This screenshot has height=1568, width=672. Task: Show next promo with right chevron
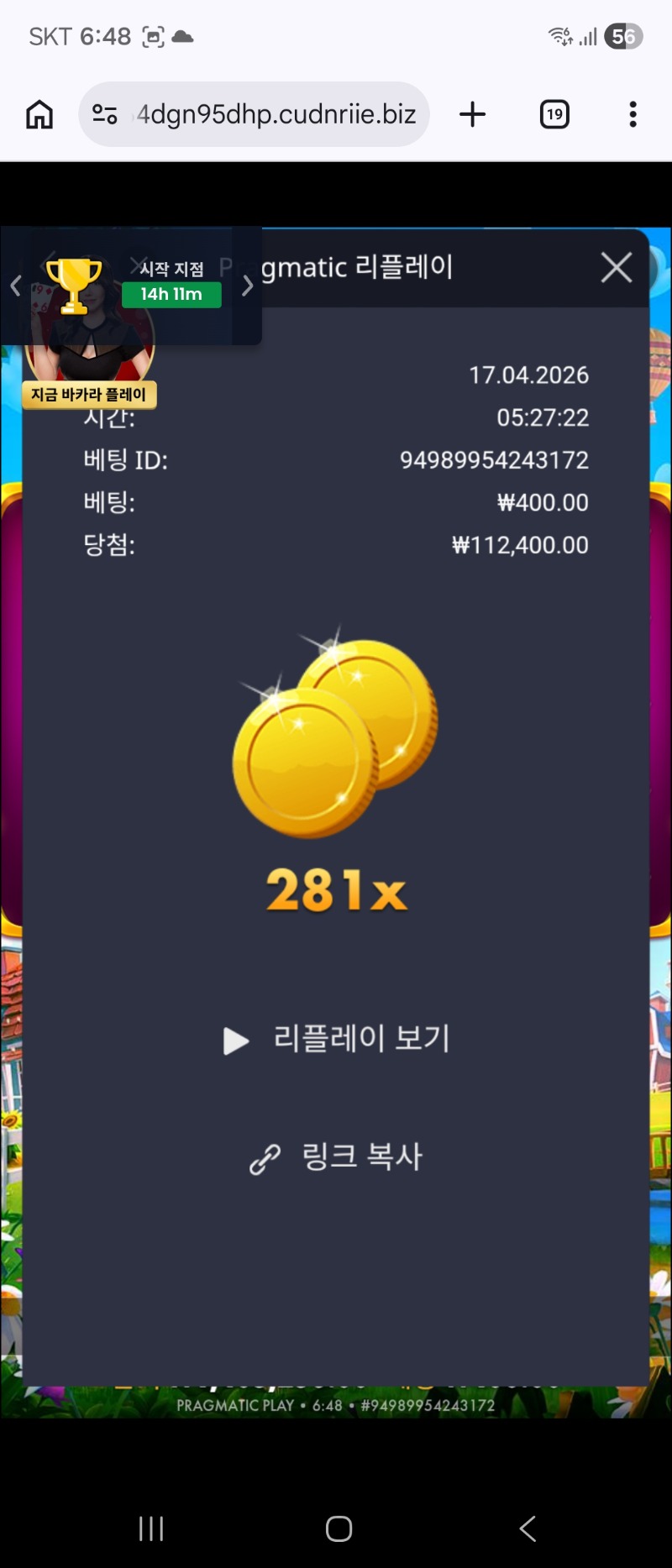tap(247, 286)
